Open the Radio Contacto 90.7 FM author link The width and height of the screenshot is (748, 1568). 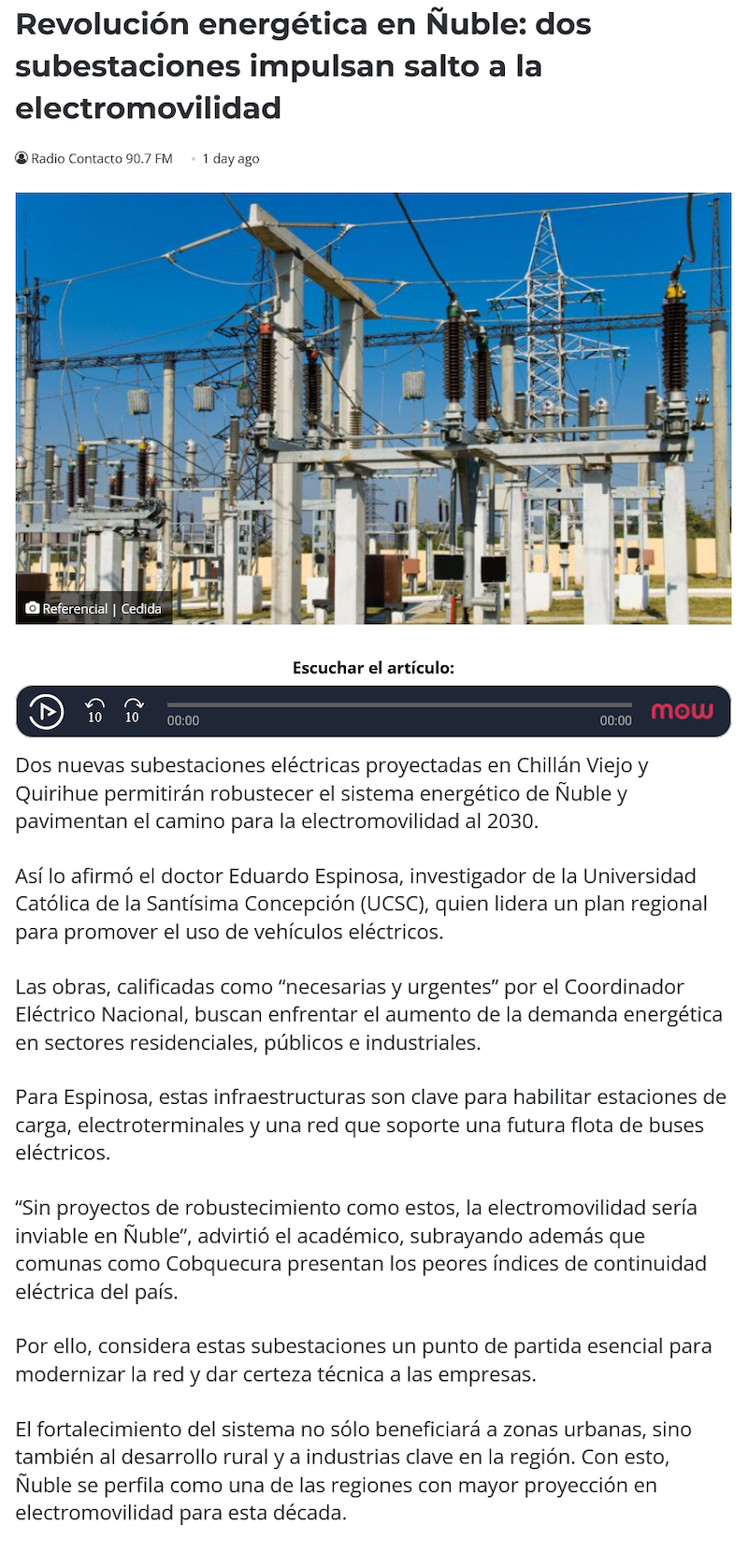pyautogui.click(x=101, y=159)
